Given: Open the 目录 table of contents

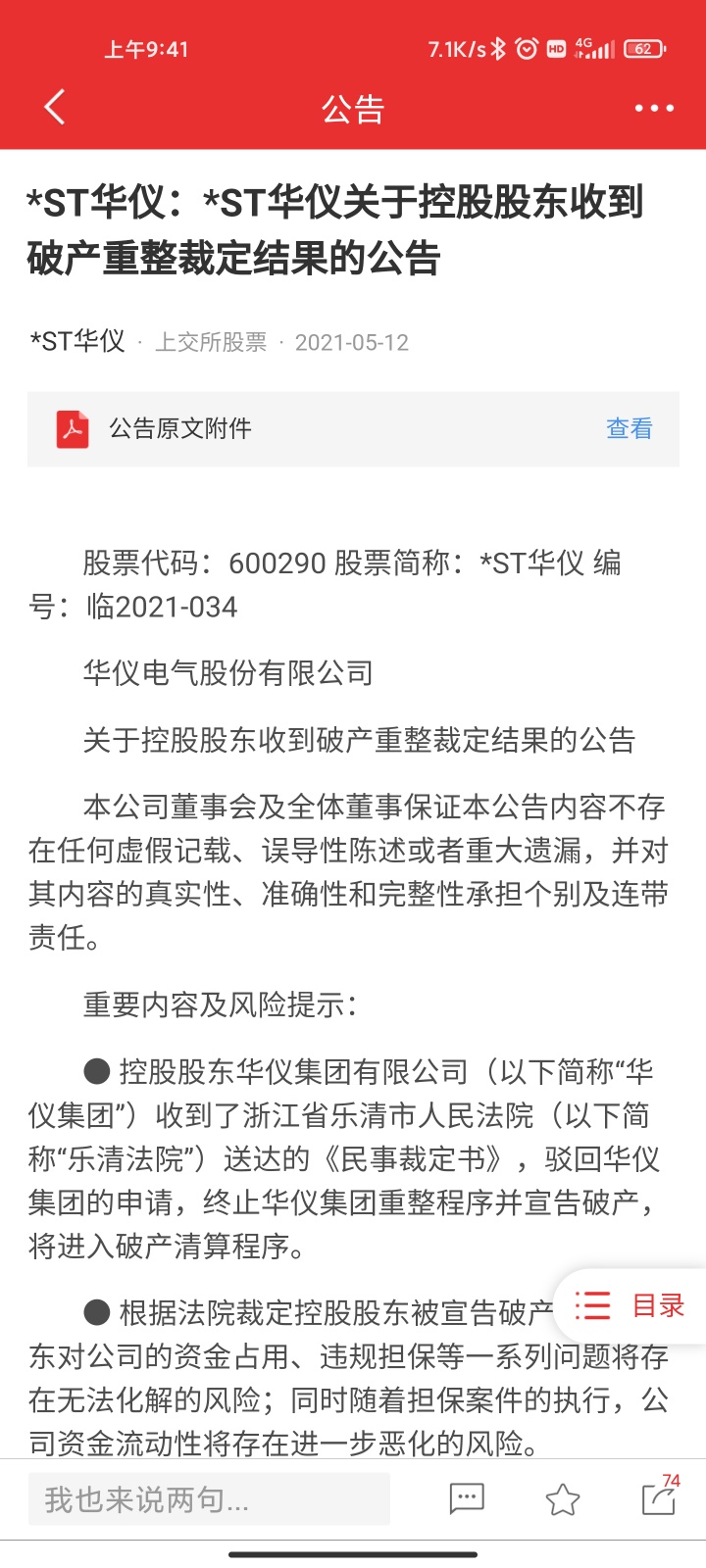Looking at the screenshot, I should [x=631, y=1305].
